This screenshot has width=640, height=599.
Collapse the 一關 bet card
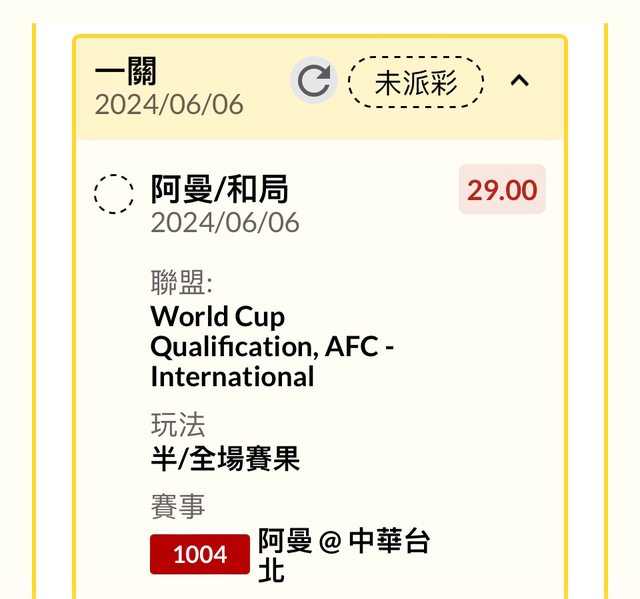(x=519, y=81)
